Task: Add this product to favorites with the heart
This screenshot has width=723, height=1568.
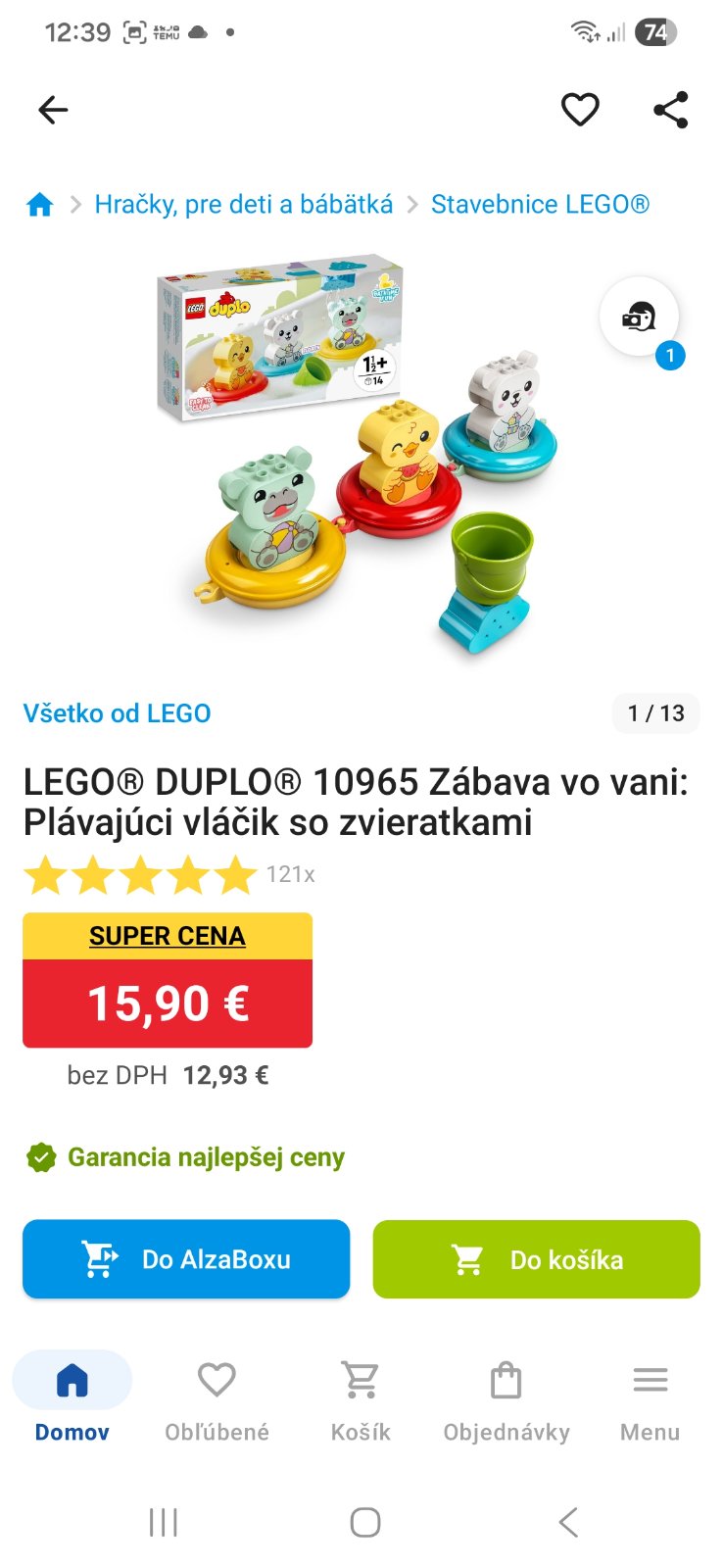Action: tap(579, 110)
